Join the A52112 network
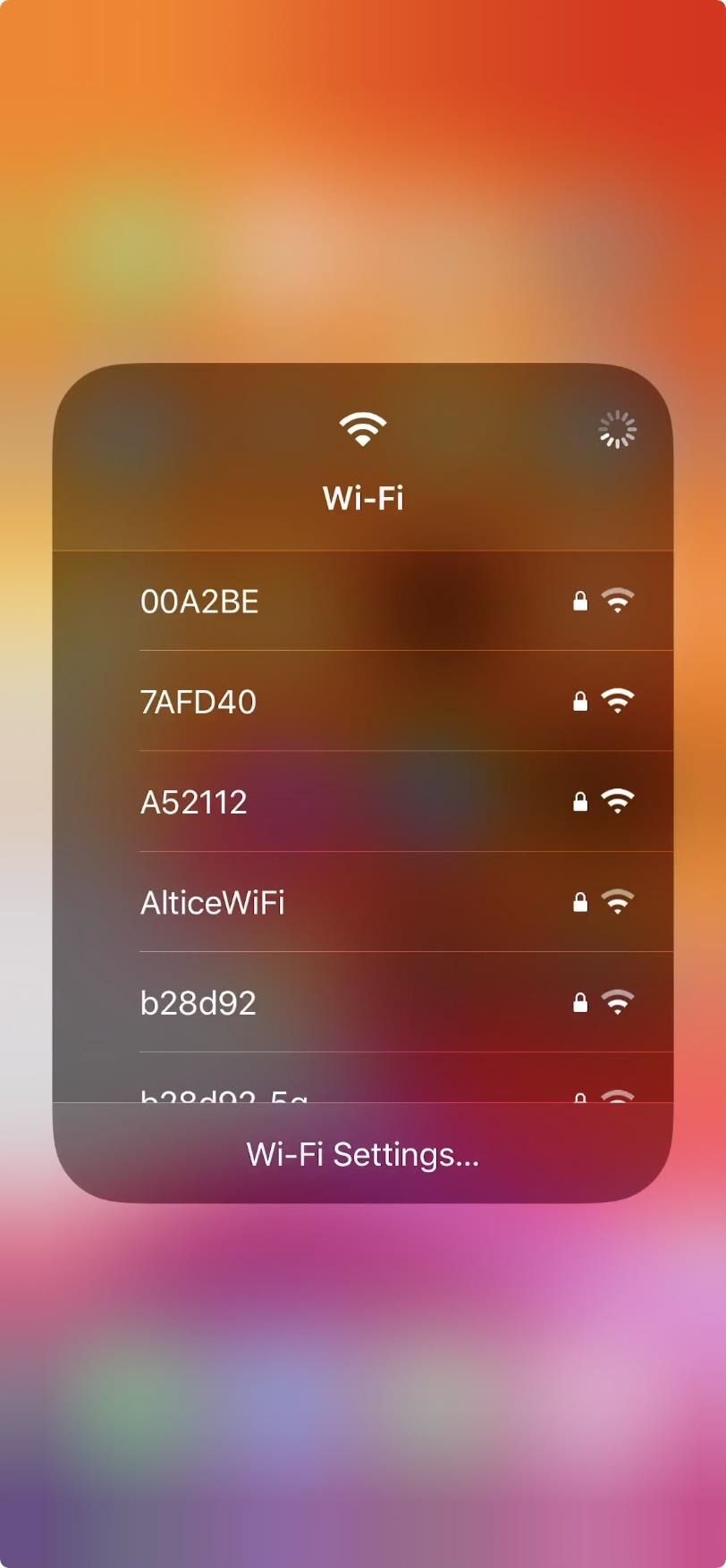 (x=362, y=801)
